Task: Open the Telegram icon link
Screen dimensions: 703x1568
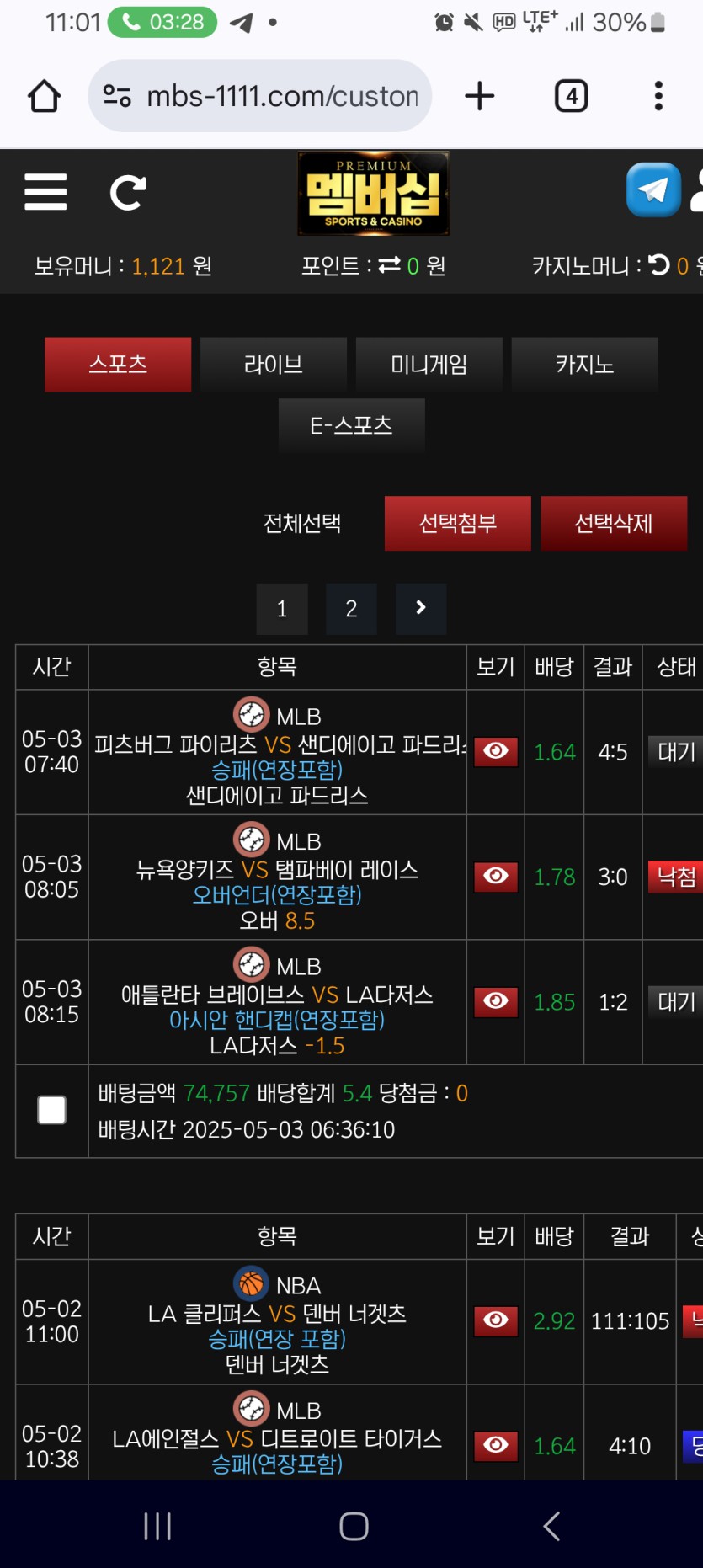Action: (x=653, y=190)
